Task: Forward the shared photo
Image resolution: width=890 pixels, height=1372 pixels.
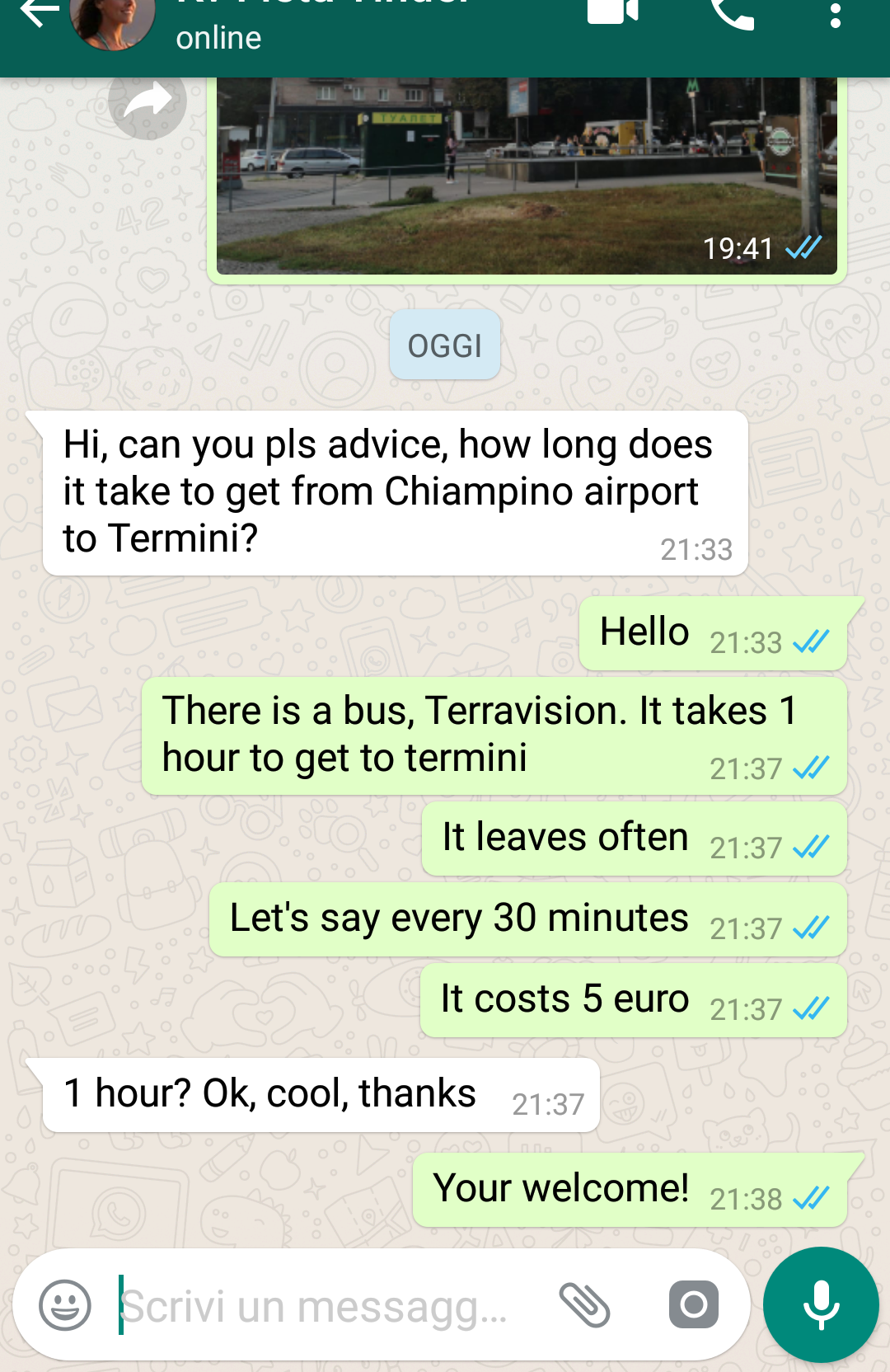Action: tap(148, 102)
